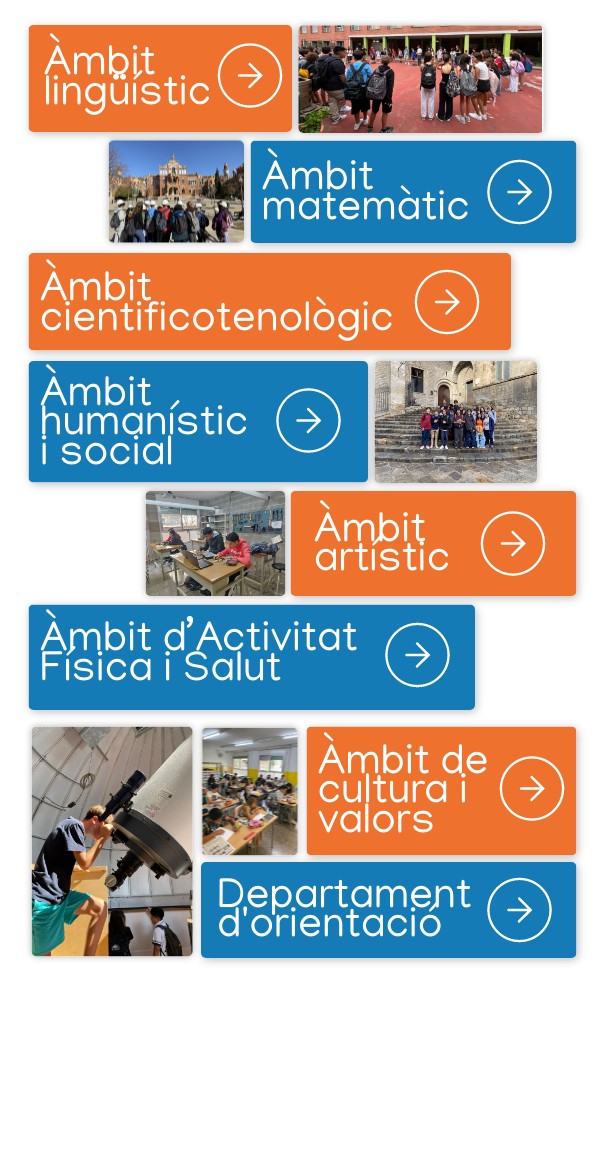Open the Àmbit artístic section
The width and height of the screenshot is (600, 1150).
click(x=432, y=543)
